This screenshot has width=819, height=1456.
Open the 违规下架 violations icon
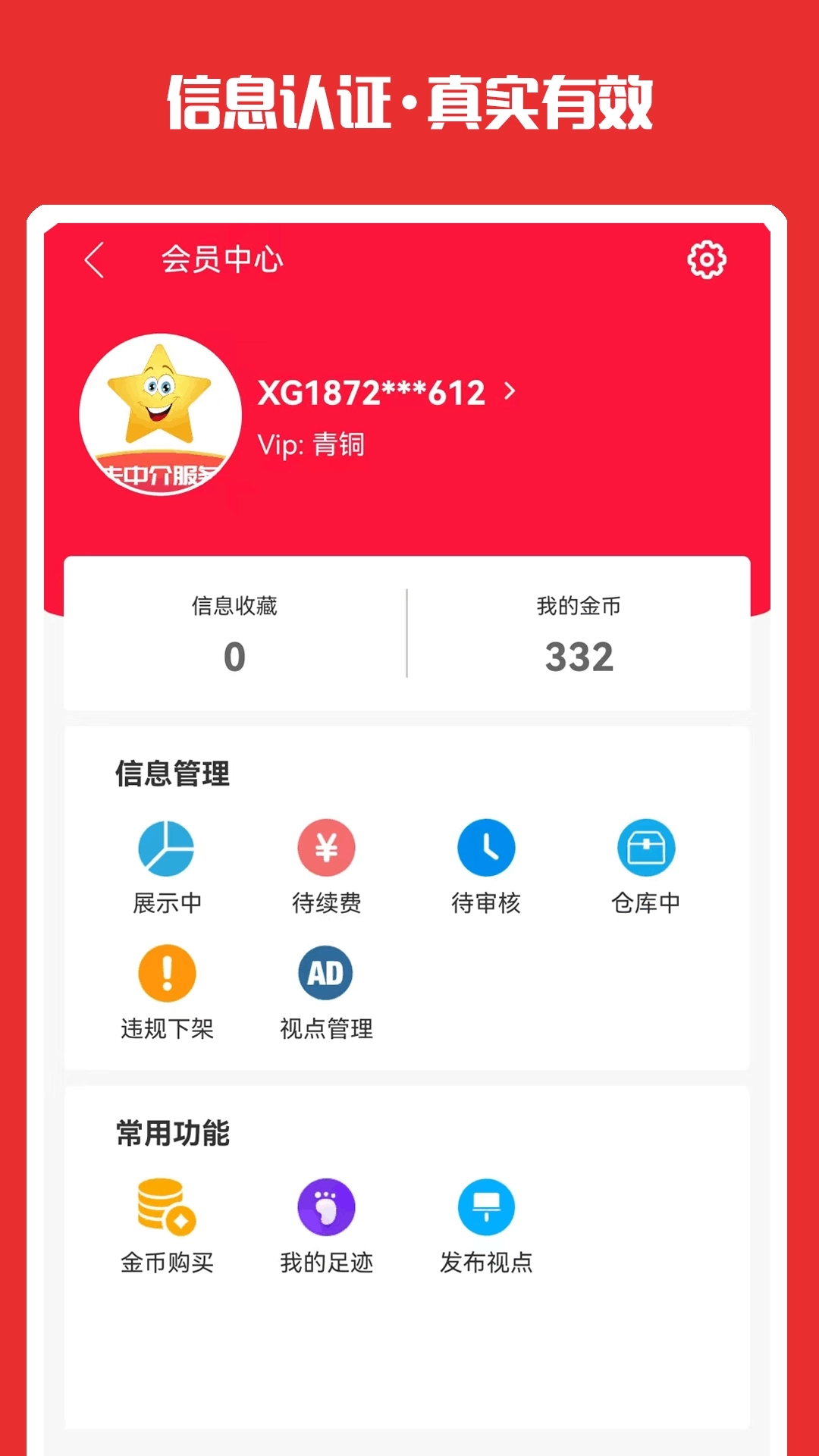tap(165, 974)
